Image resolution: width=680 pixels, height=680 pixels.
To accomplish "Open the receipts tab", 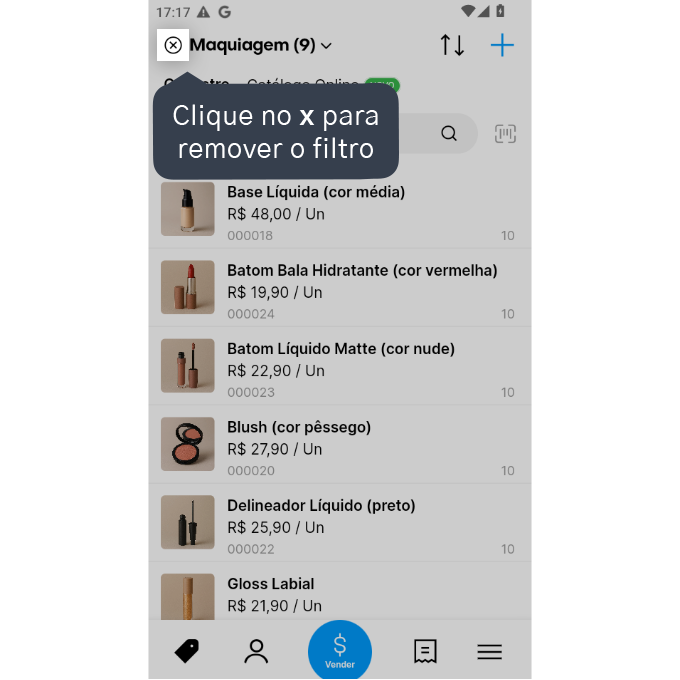I will pyautogui.click(x=425, y=651).
